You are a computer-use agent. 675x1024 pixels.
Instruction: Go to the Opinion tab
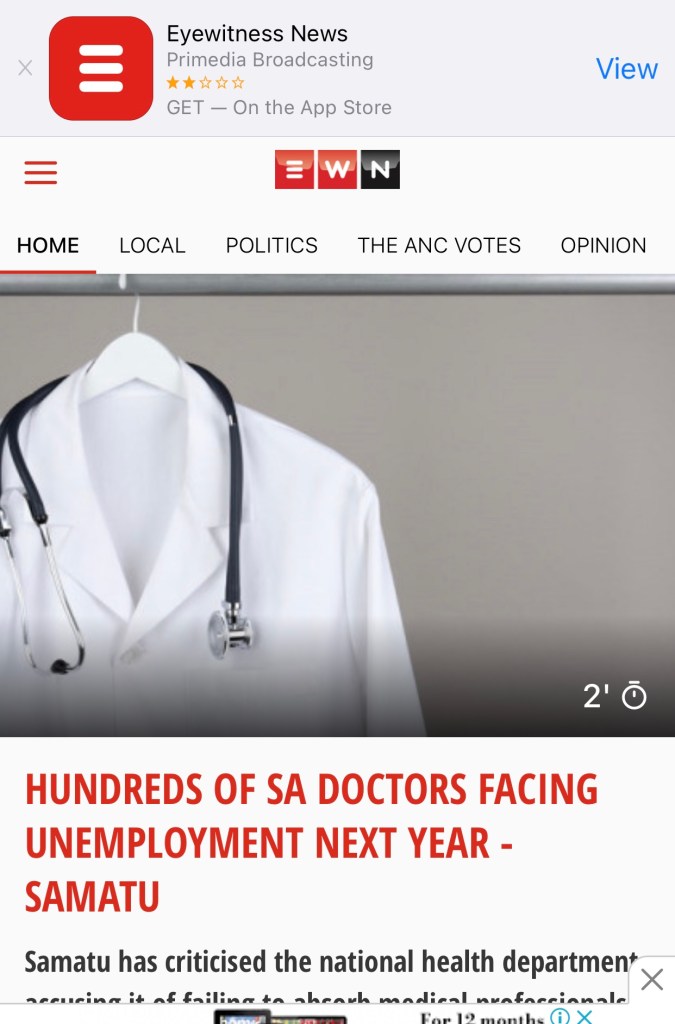click(603, 245)
